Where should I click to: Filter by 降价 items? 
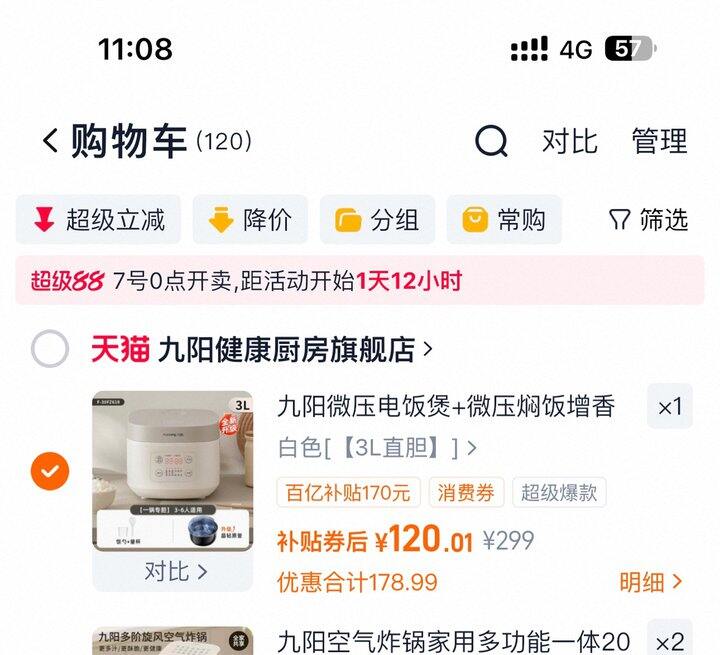click(250, 220)
